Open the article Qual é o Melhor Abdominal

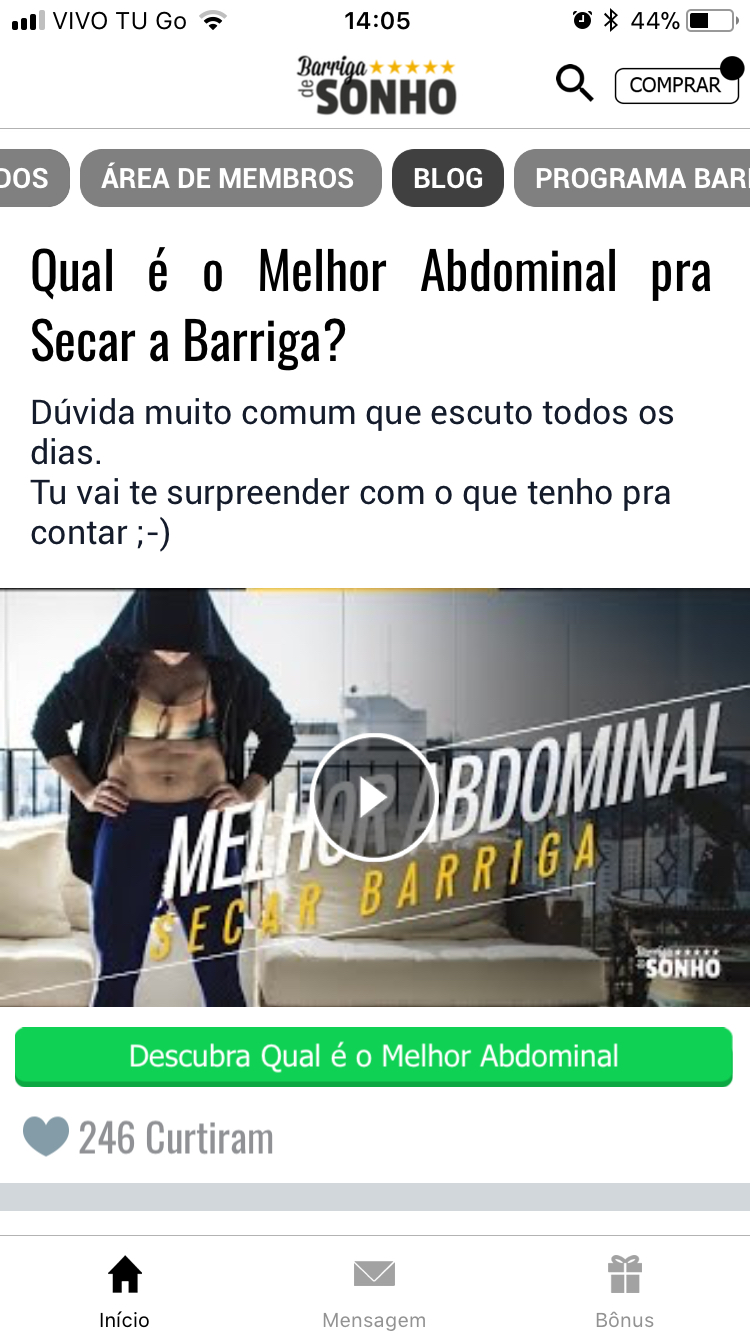pyautogui.click(x=370, y=305)
